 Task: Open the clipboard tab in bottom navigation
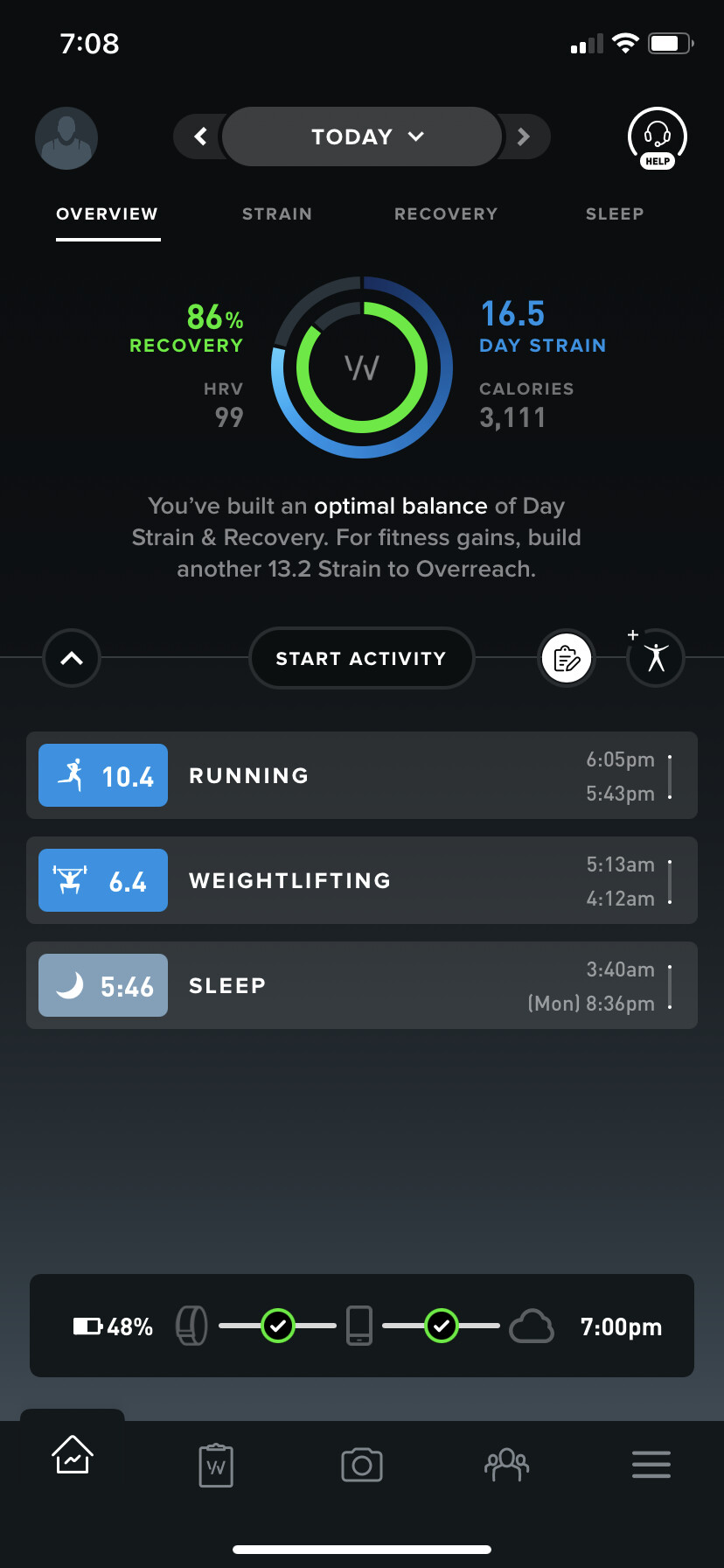click(x=216, y=1465)
